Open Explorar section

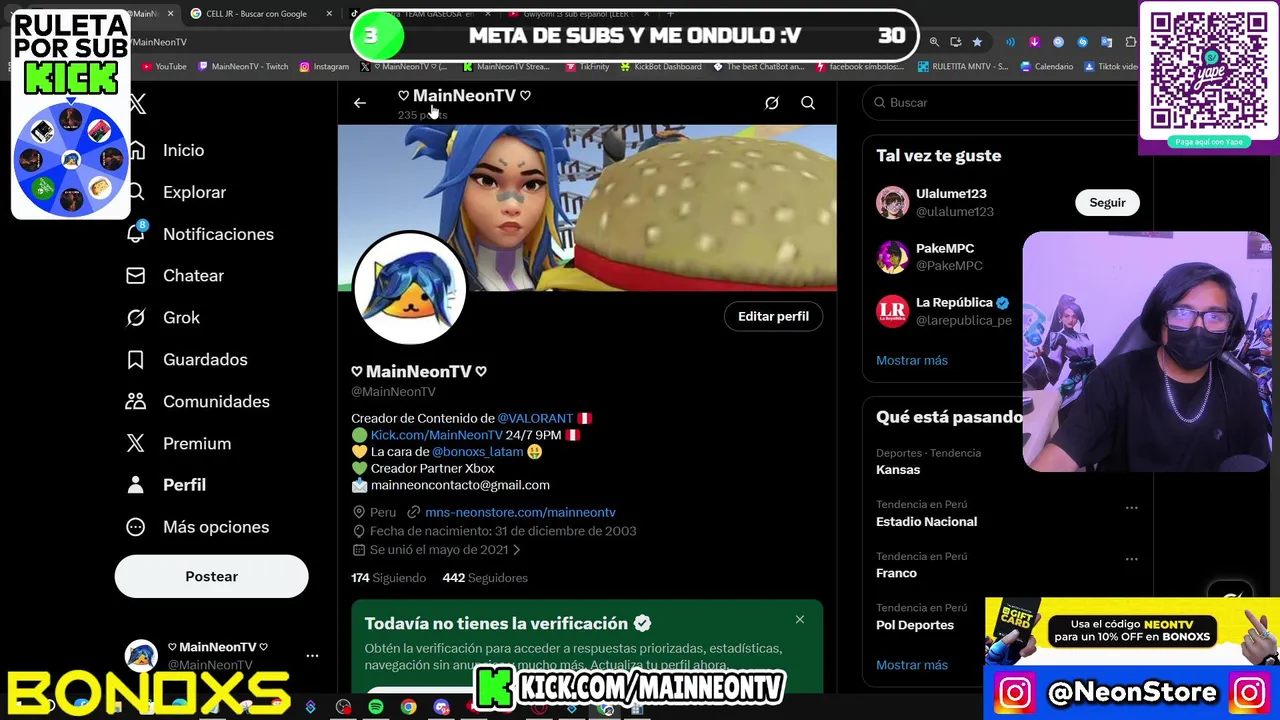(194, 192)
